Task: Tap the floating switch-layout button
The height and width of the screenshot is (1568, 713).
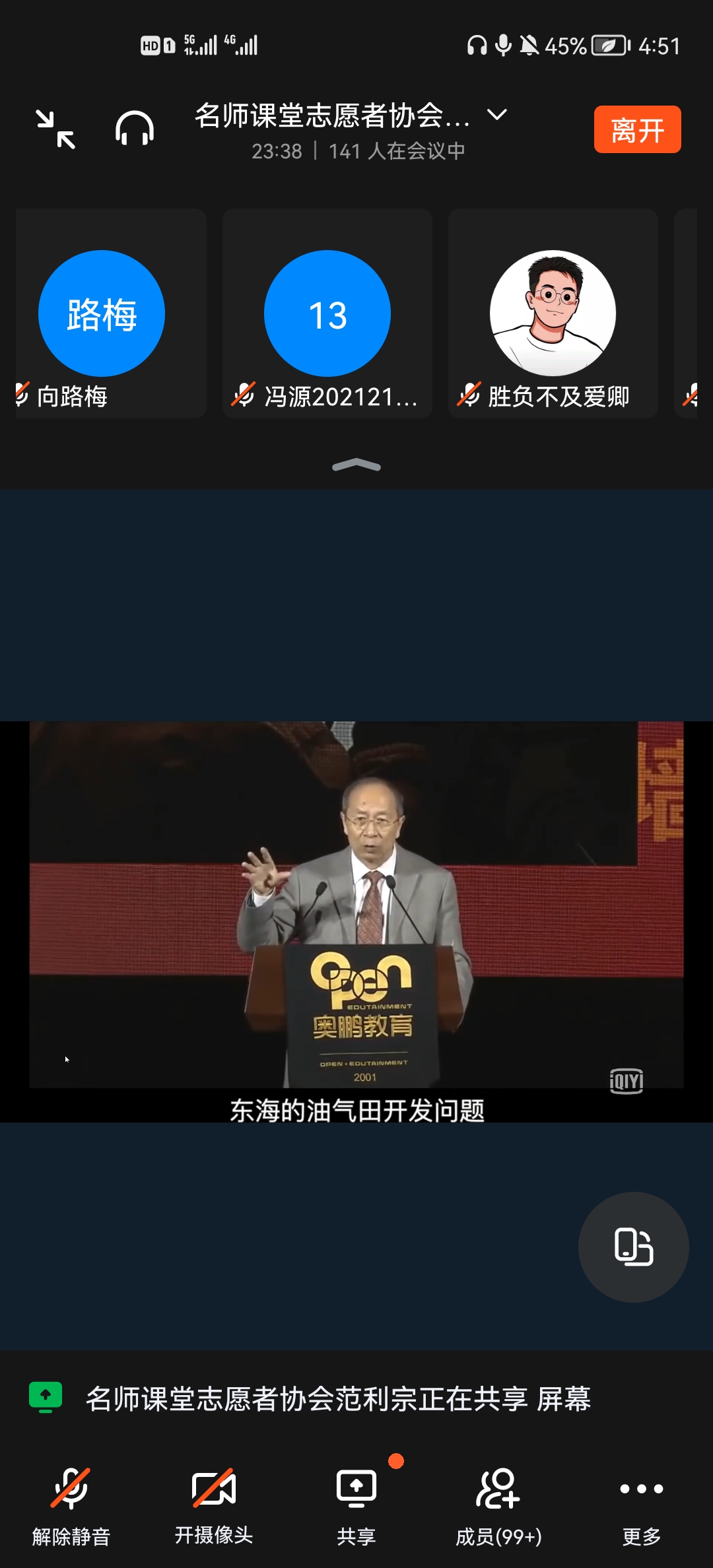Action: [633, 1247]
